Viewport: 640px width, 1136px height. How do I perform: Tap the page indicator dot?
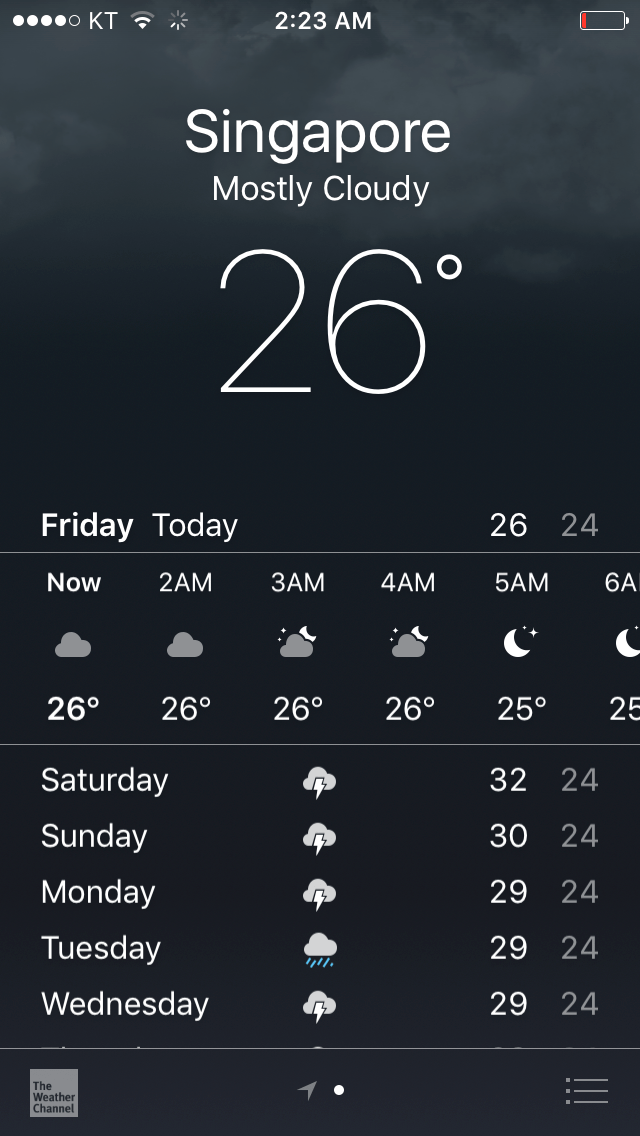[339, 1090]
